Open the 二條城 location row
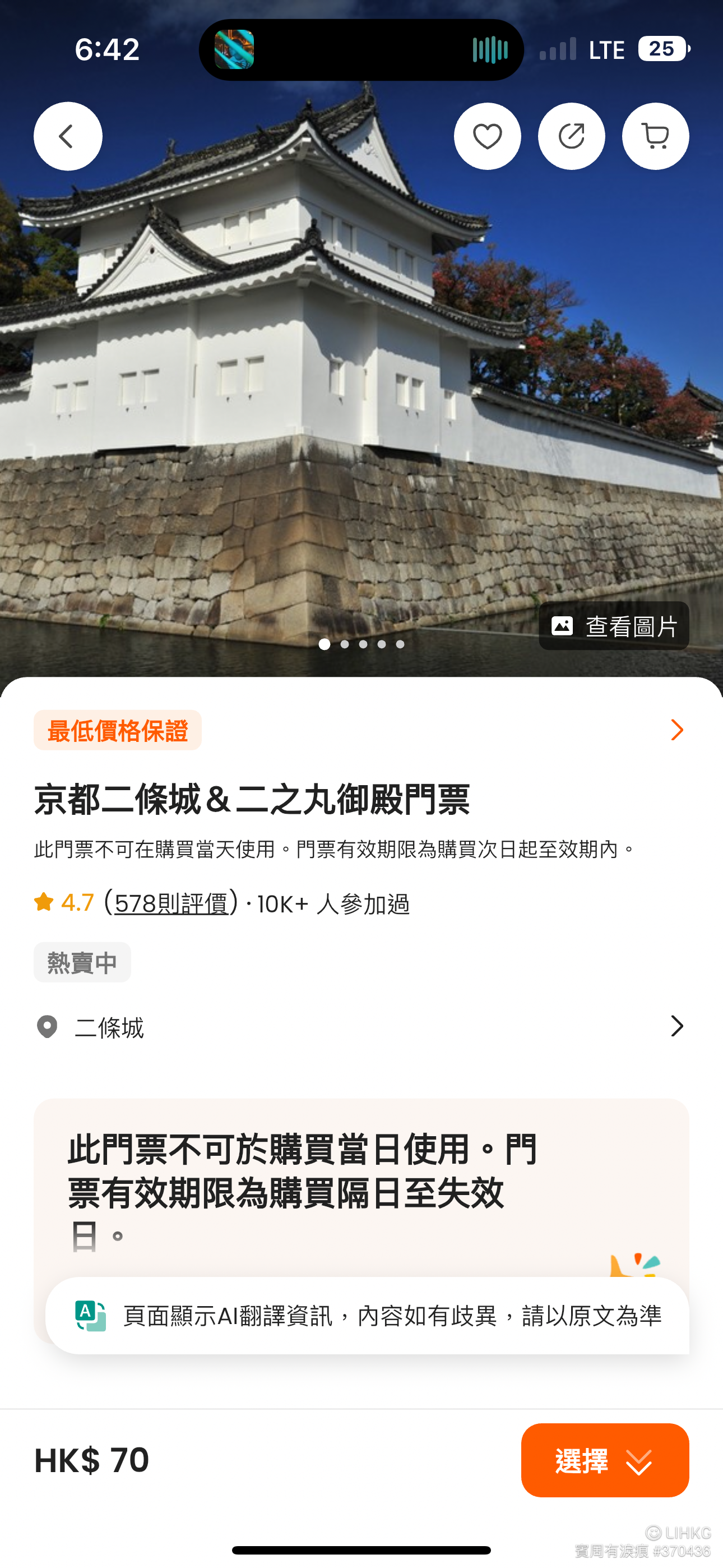This screenshot has width=723, height=1568. point(361,1027)
